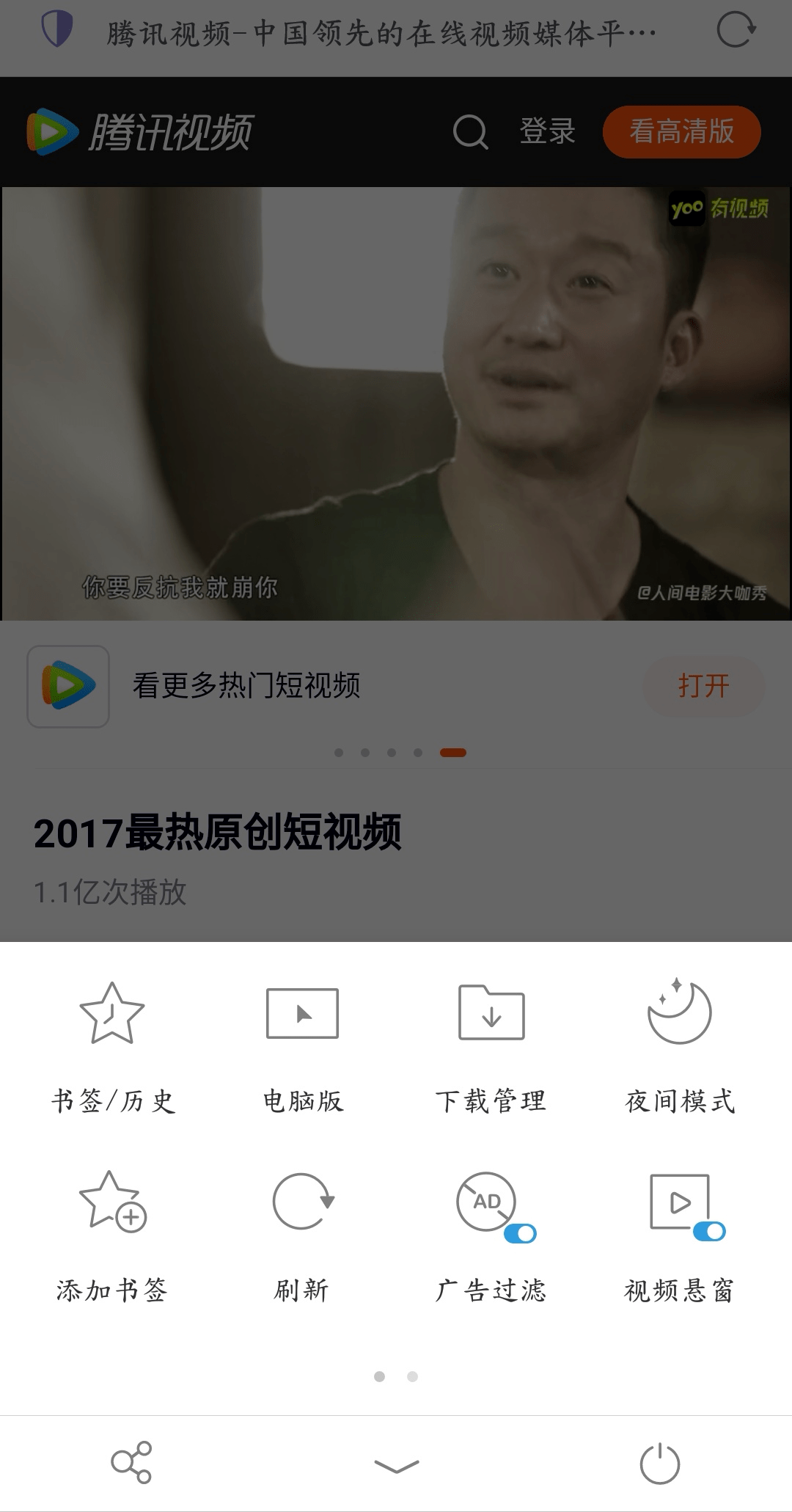Screen dimensions: 792x1512
Task: Switch to the second menu page dot
Action: (411, 1376)
